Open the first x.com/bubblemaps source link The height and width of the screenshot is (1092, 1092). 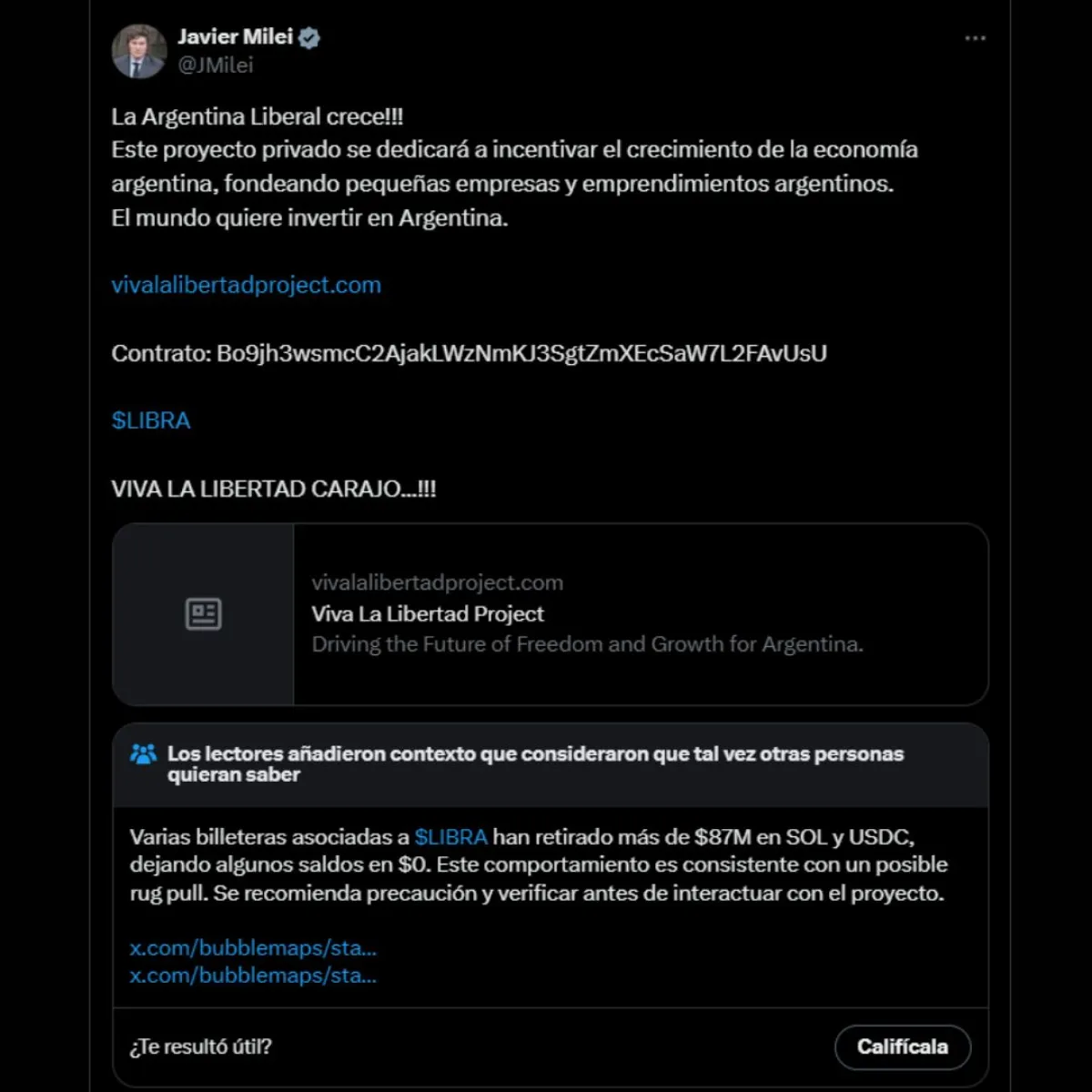pyautogui.click(x=253, y=947)
